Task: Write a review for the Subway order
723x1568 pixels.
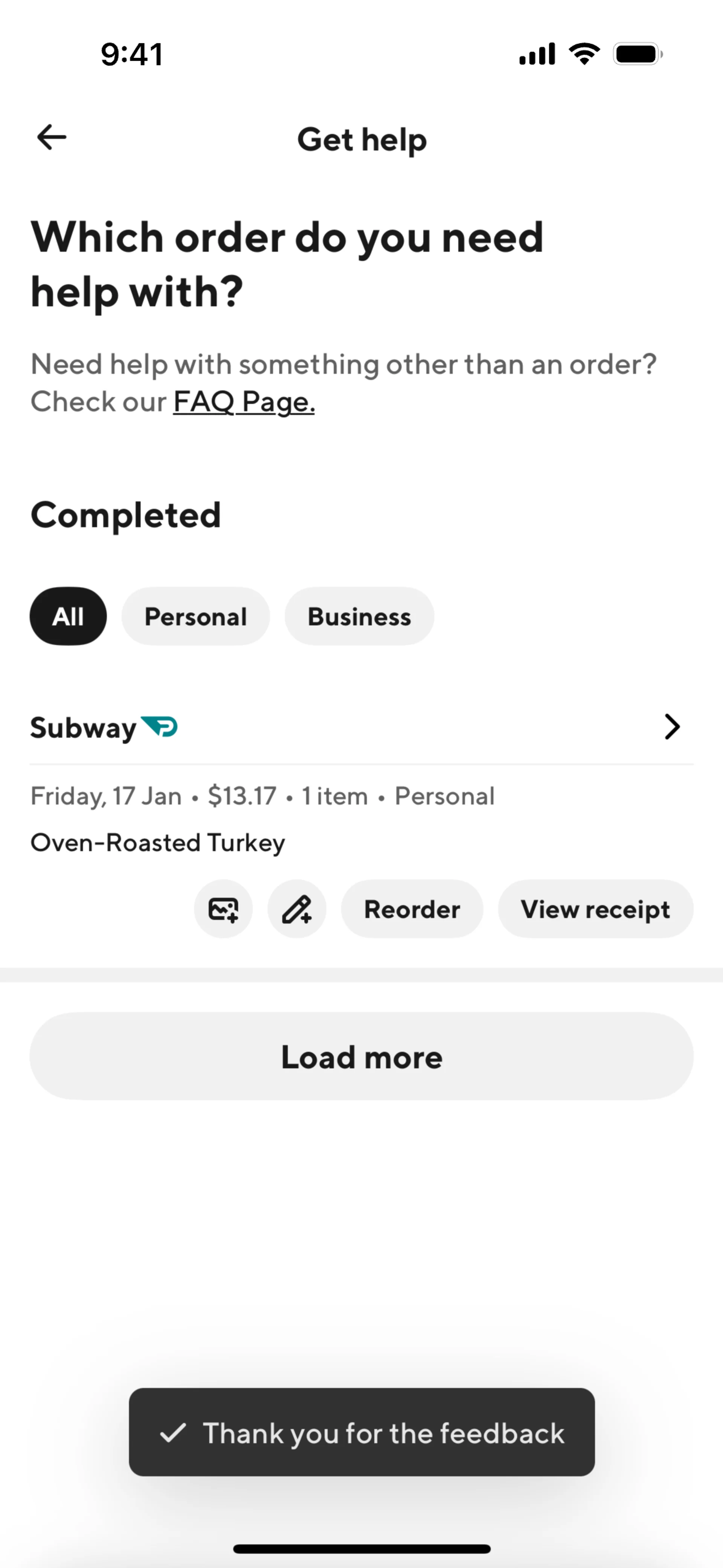Action: click(x=297, y=909)
